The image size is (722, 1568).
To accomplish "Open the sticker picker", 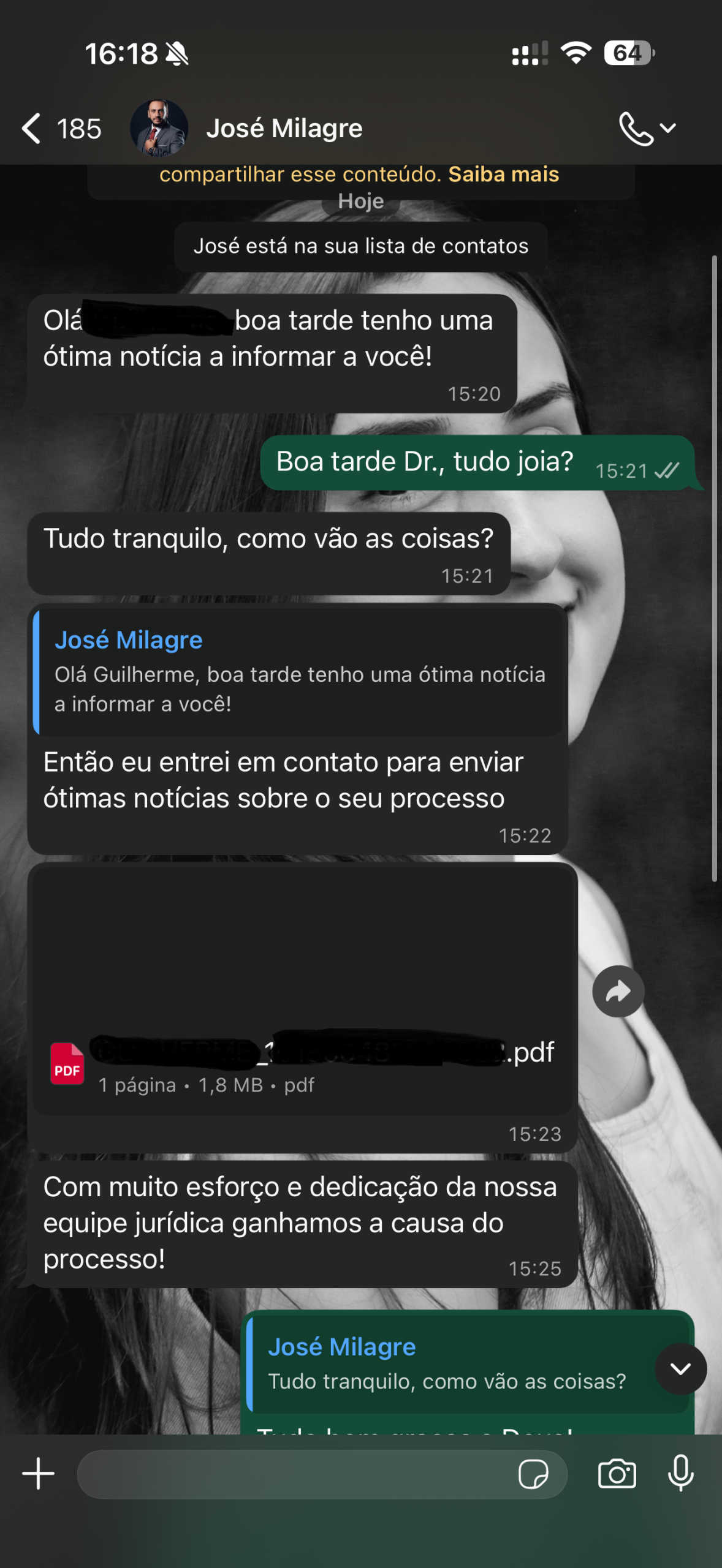I will pos(533,1474).
